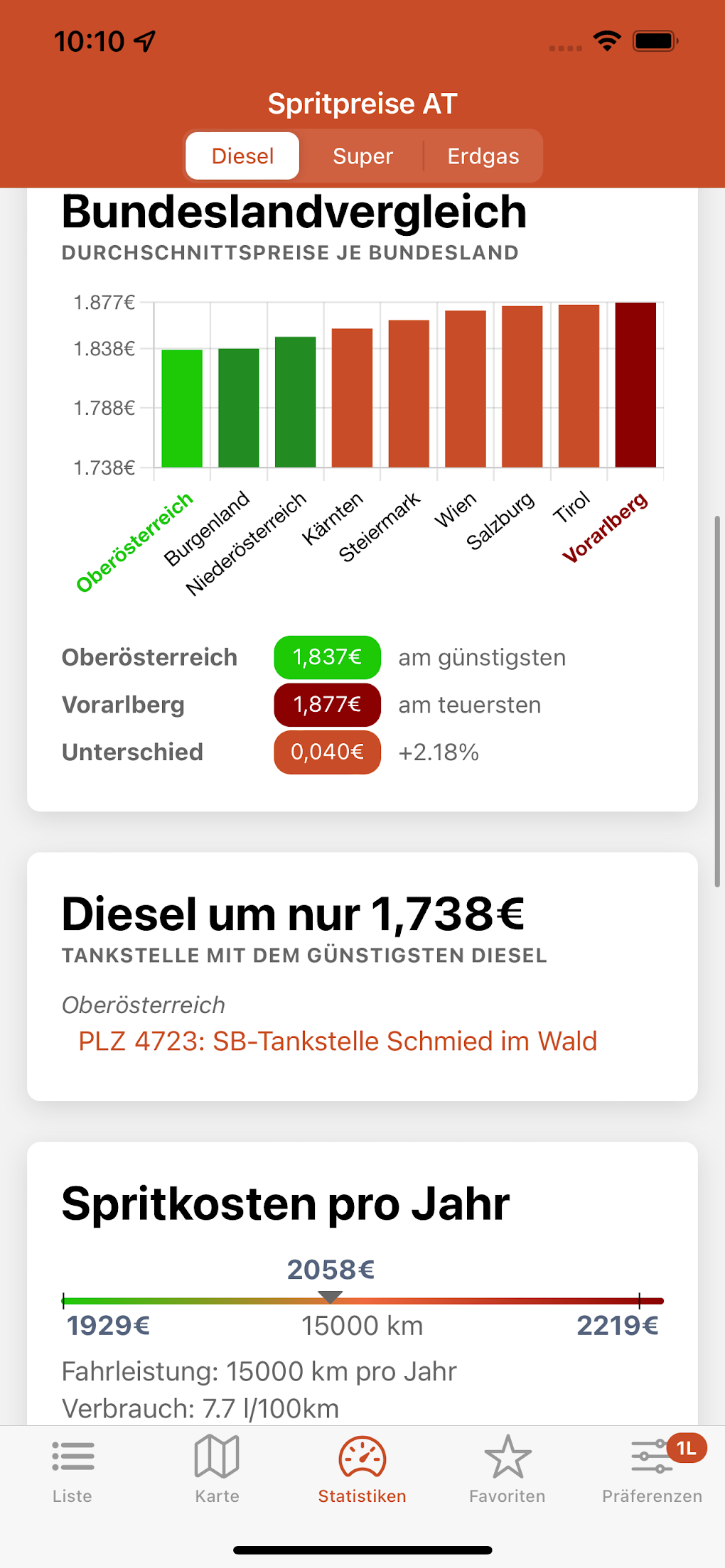Open the Favoriten tab
This screenshot has width=725, height=1568.
coord(507,1469)
